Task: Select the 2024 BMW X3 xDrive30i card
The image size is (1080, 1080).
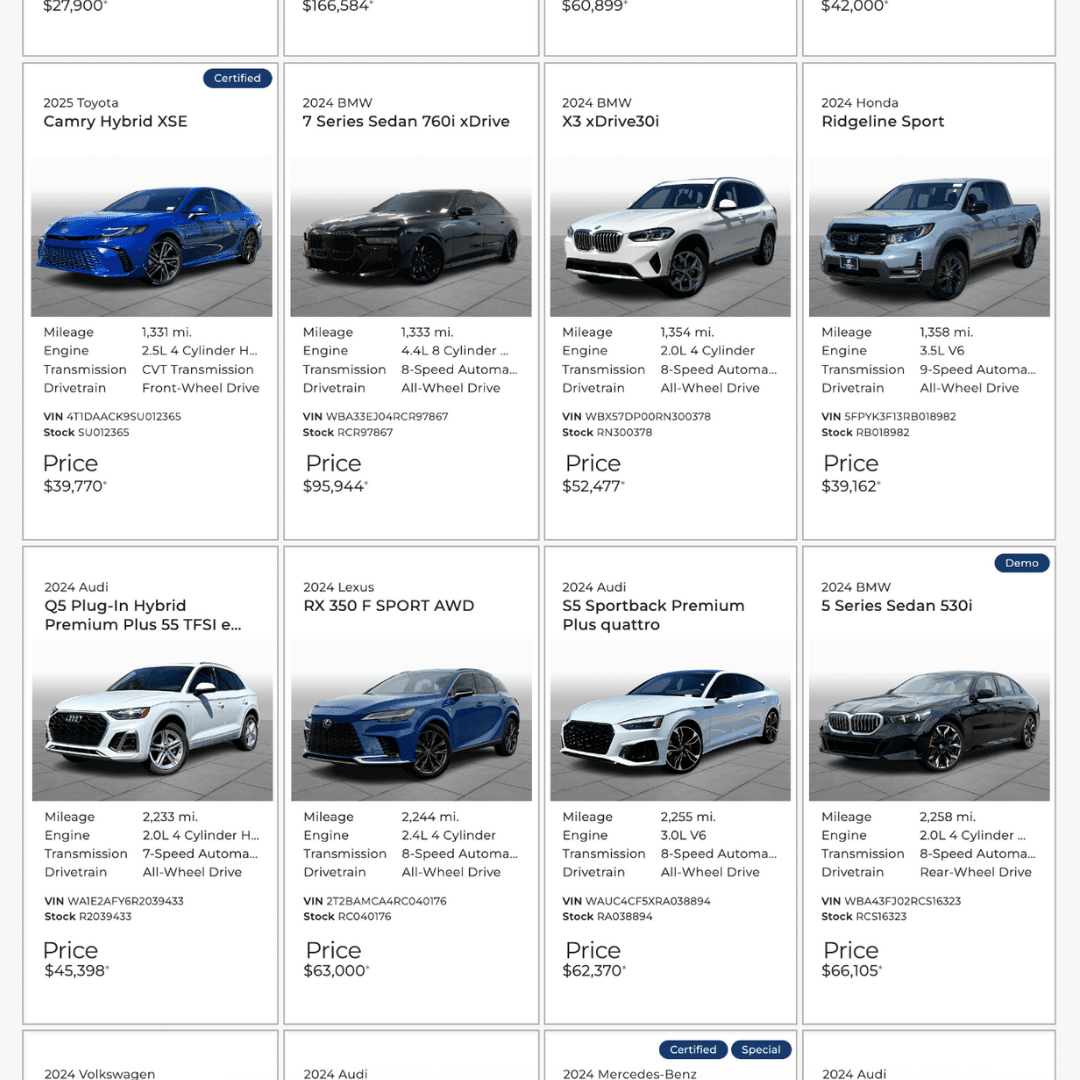Action: click(x=610, y=122)
